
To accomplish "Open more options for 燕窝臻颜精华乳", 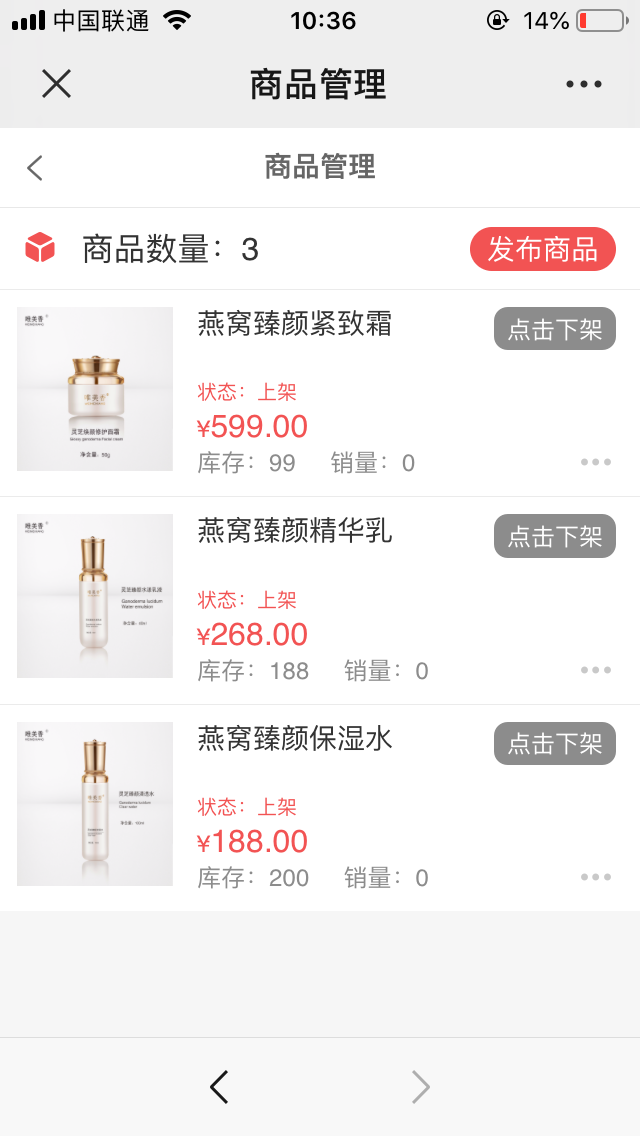I will (595, 670).
